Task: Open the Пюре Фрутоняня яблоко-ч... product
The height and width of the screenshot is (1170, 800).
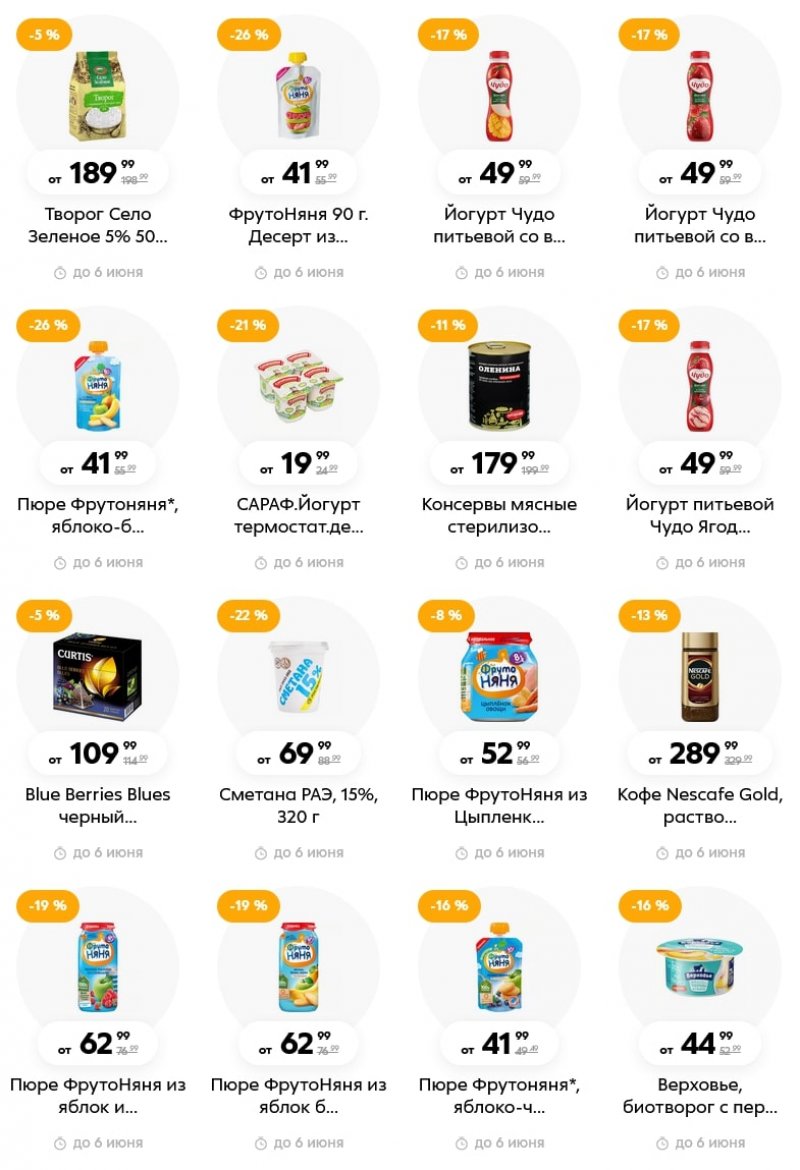Action: tap(498, 965)
